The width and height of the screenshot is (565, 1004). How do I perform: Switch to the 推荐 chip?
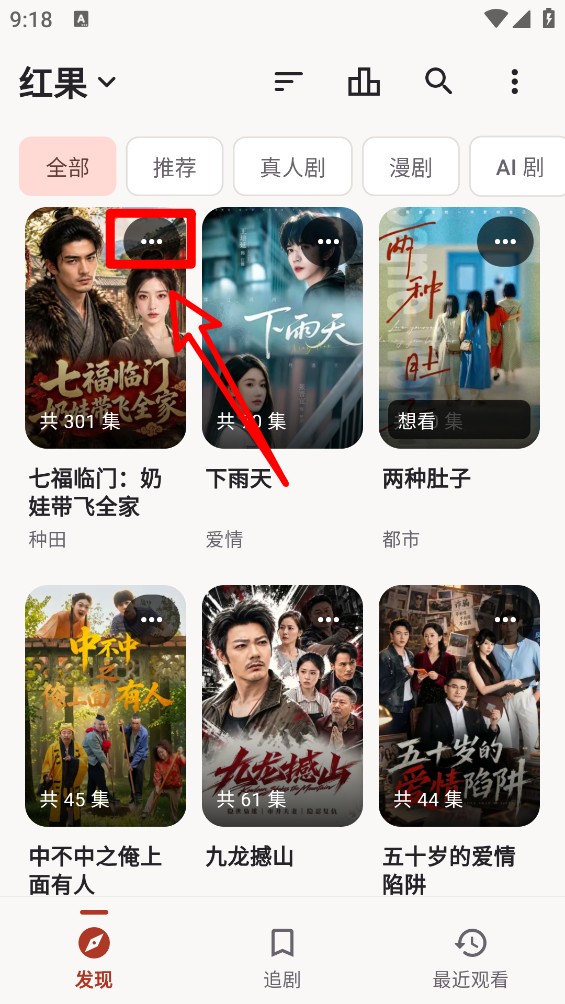point(174,166)
